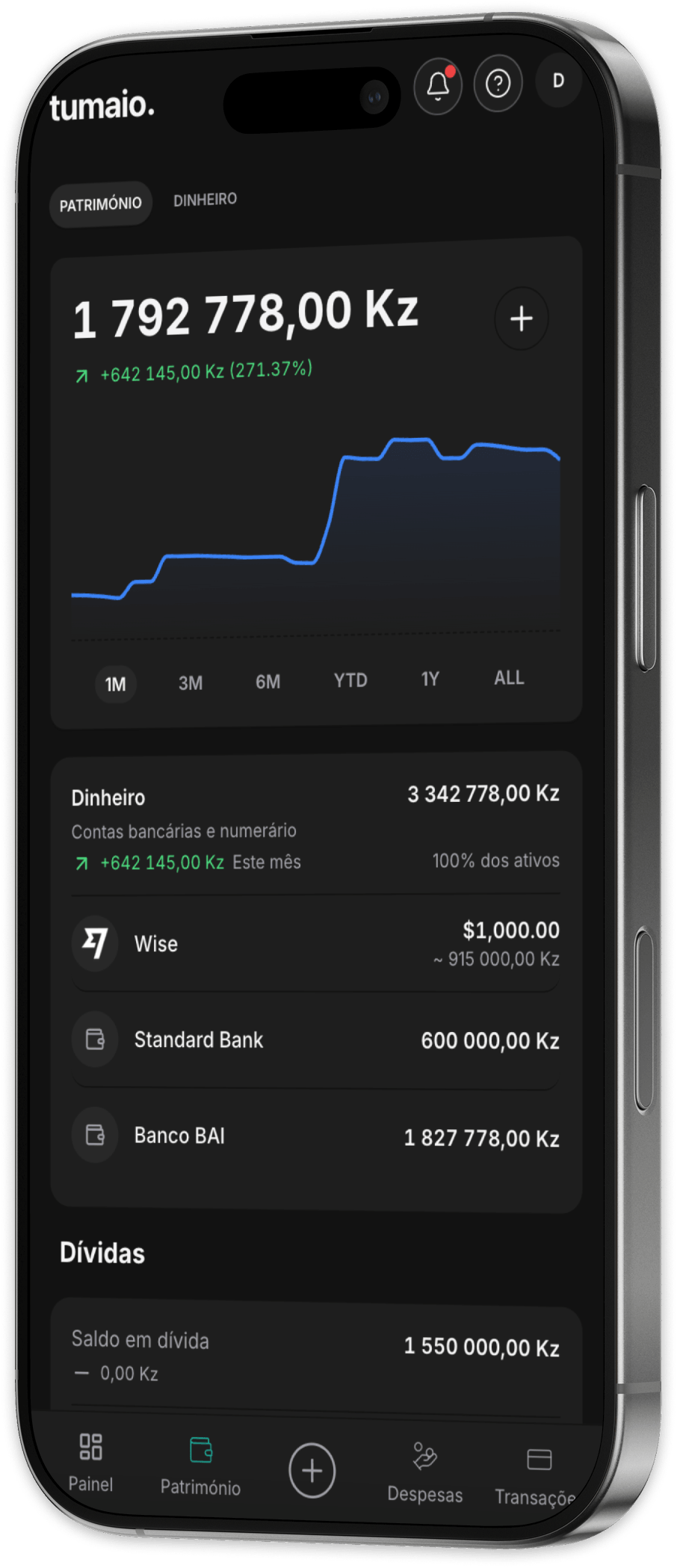Click the plus button beside the balance
Viewport: 677px width, 1568px height.
[x=521, y=318]
